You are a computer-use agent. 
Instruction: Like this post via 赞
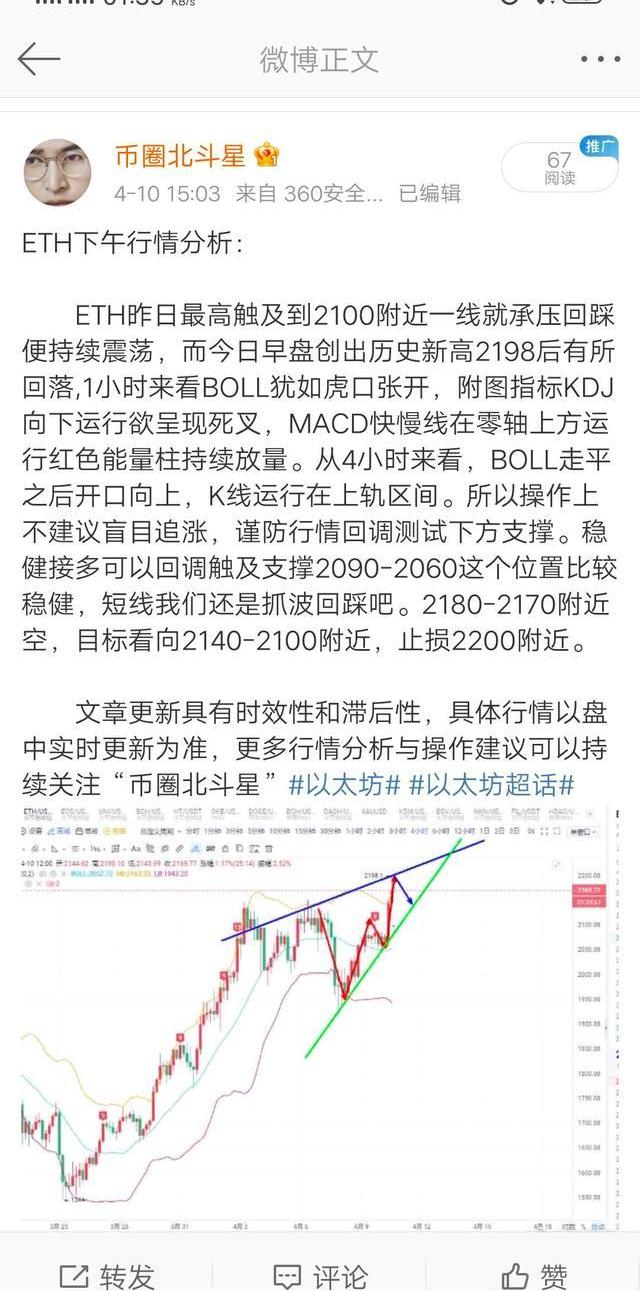[x=534, y=1275]
